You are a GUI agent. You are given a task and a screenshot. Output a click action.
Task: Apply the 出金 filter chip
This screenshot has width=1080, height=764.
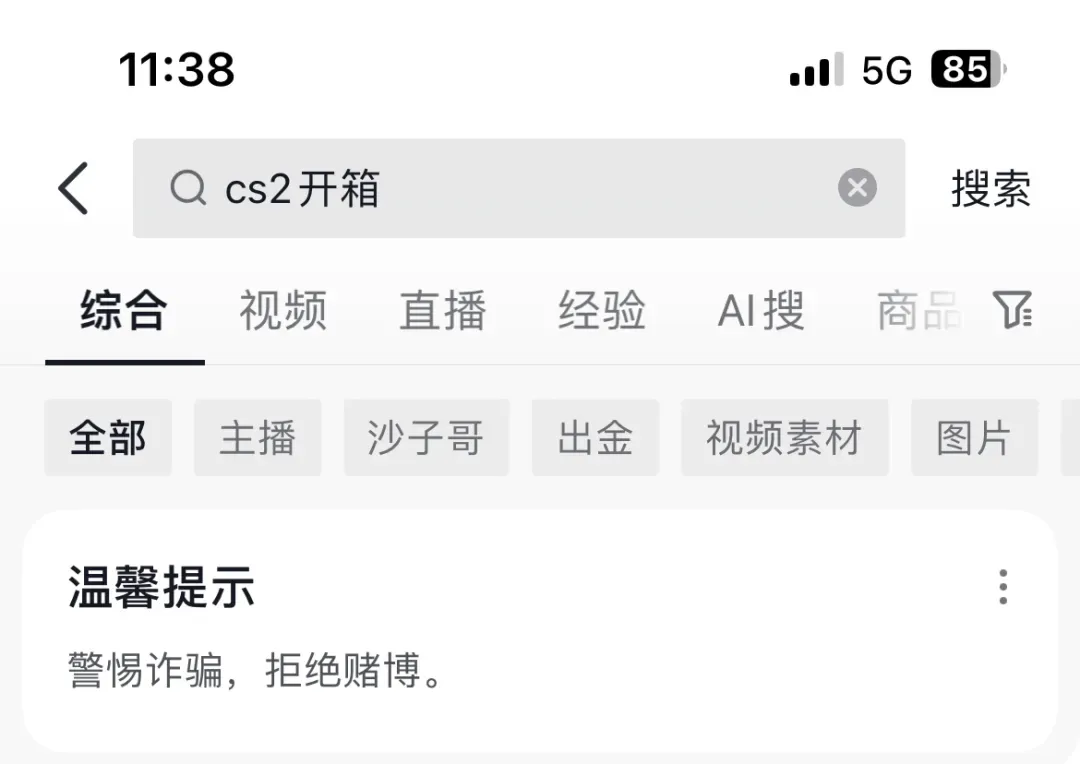(x=595, y=438)
